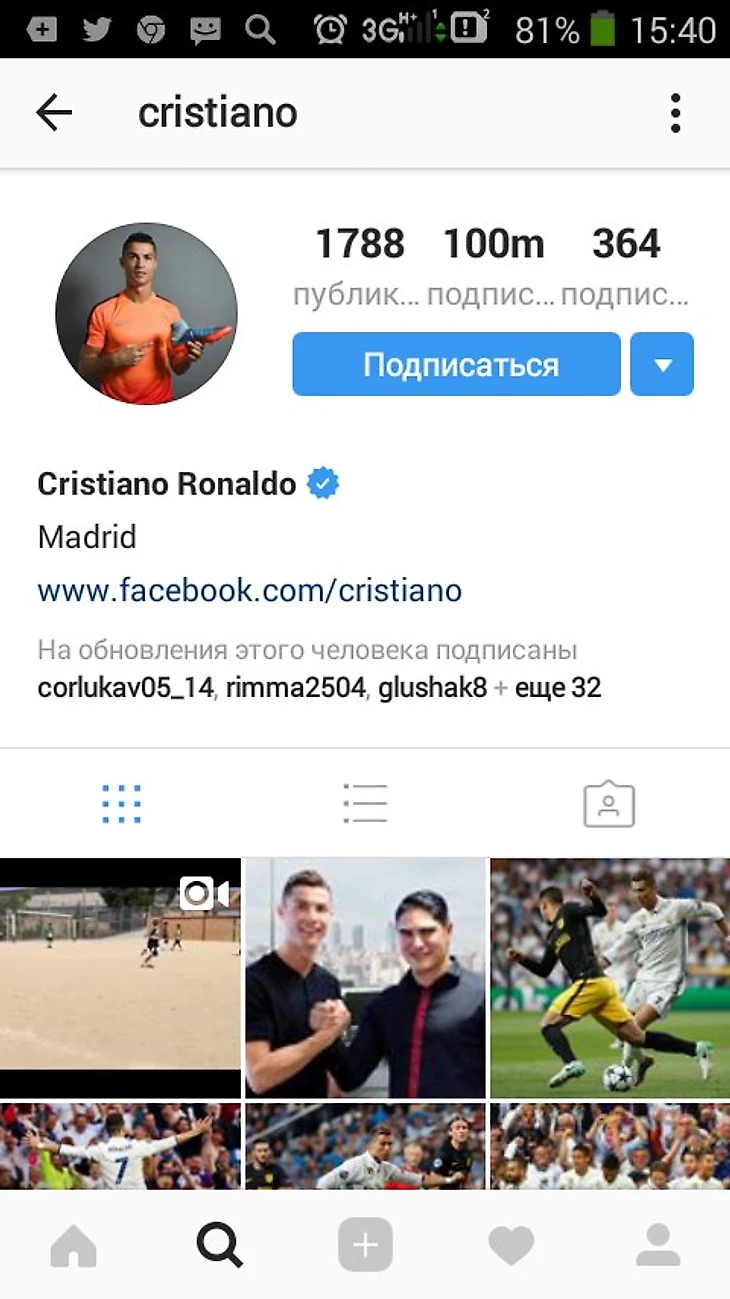Switch to list view of posts
This screenshot has width=730, height=1299.
click(365, 803)
